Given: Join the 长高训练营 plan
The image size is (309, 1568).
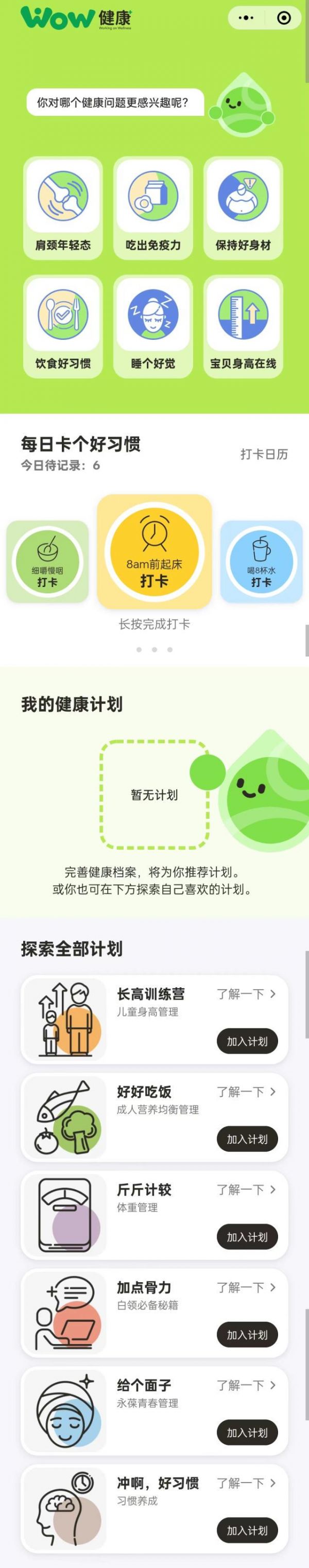Looking at the screenshot, I should click(247, 1042).
